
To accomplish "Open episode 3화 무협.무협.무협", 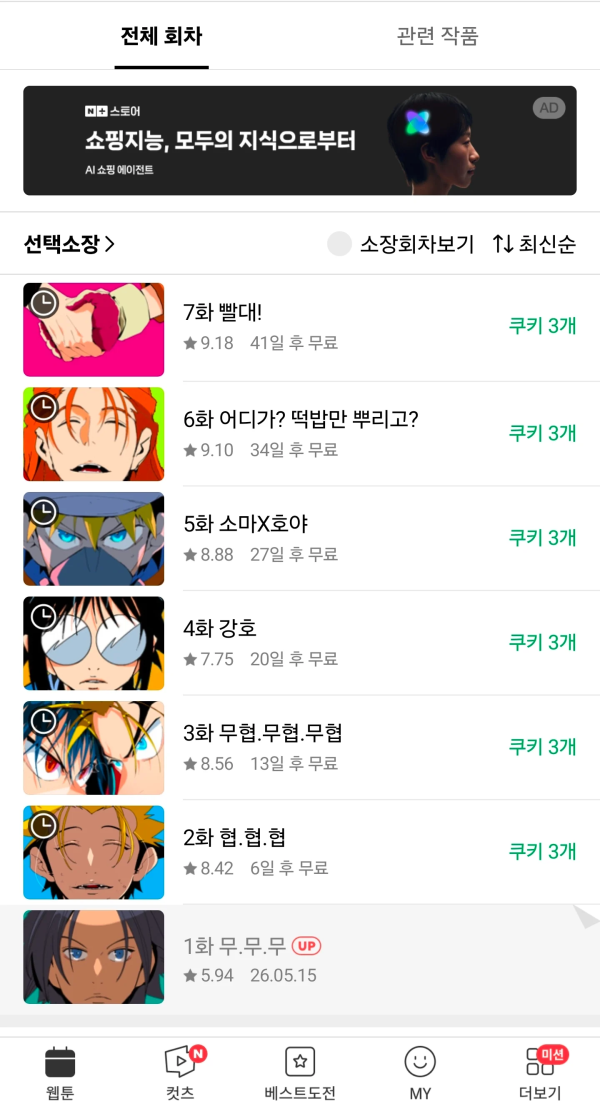I will [300, 748].
